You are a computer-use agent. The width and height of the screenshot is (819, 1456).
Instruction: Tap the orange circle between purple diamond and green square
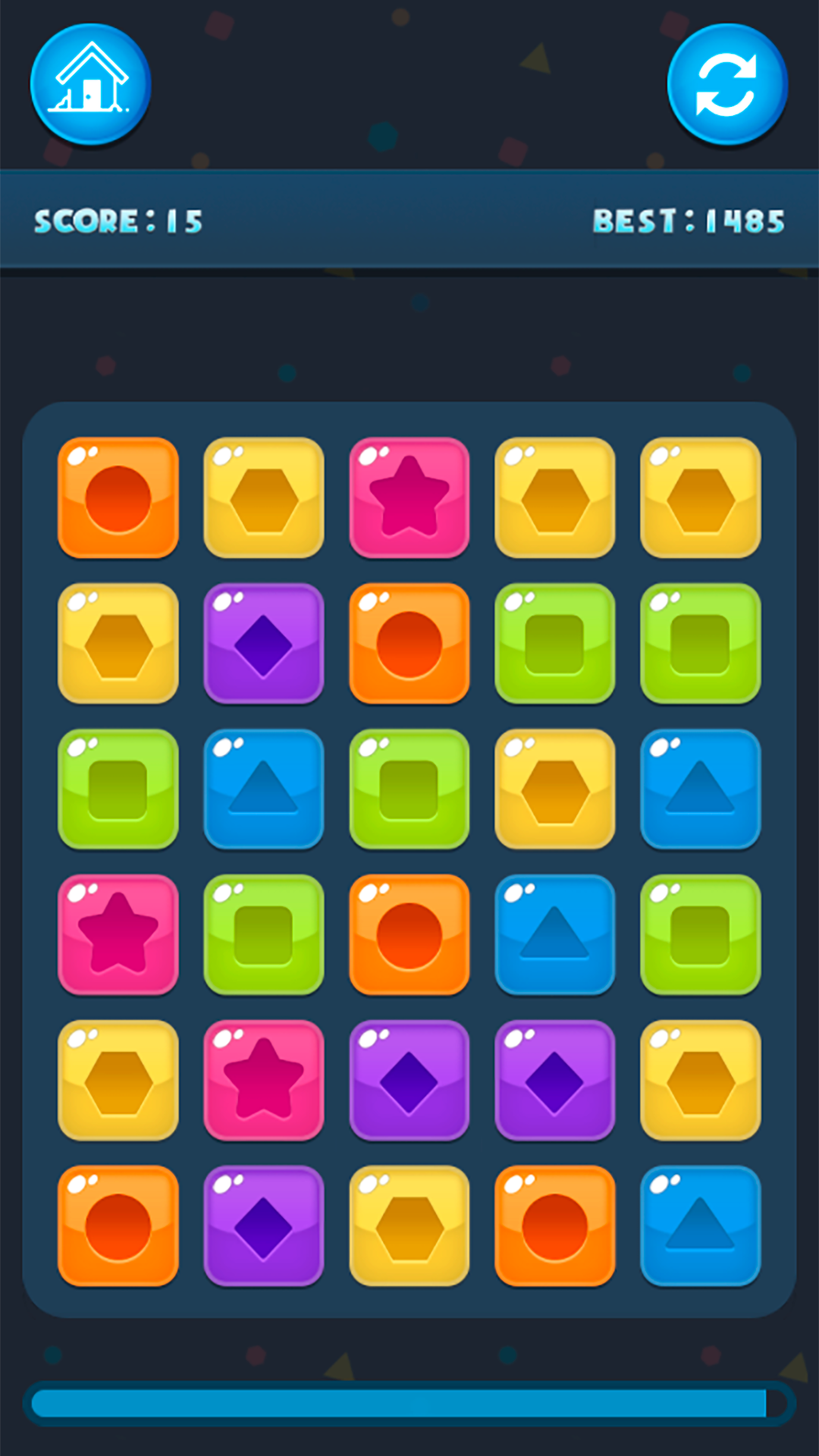click(409, 643)
